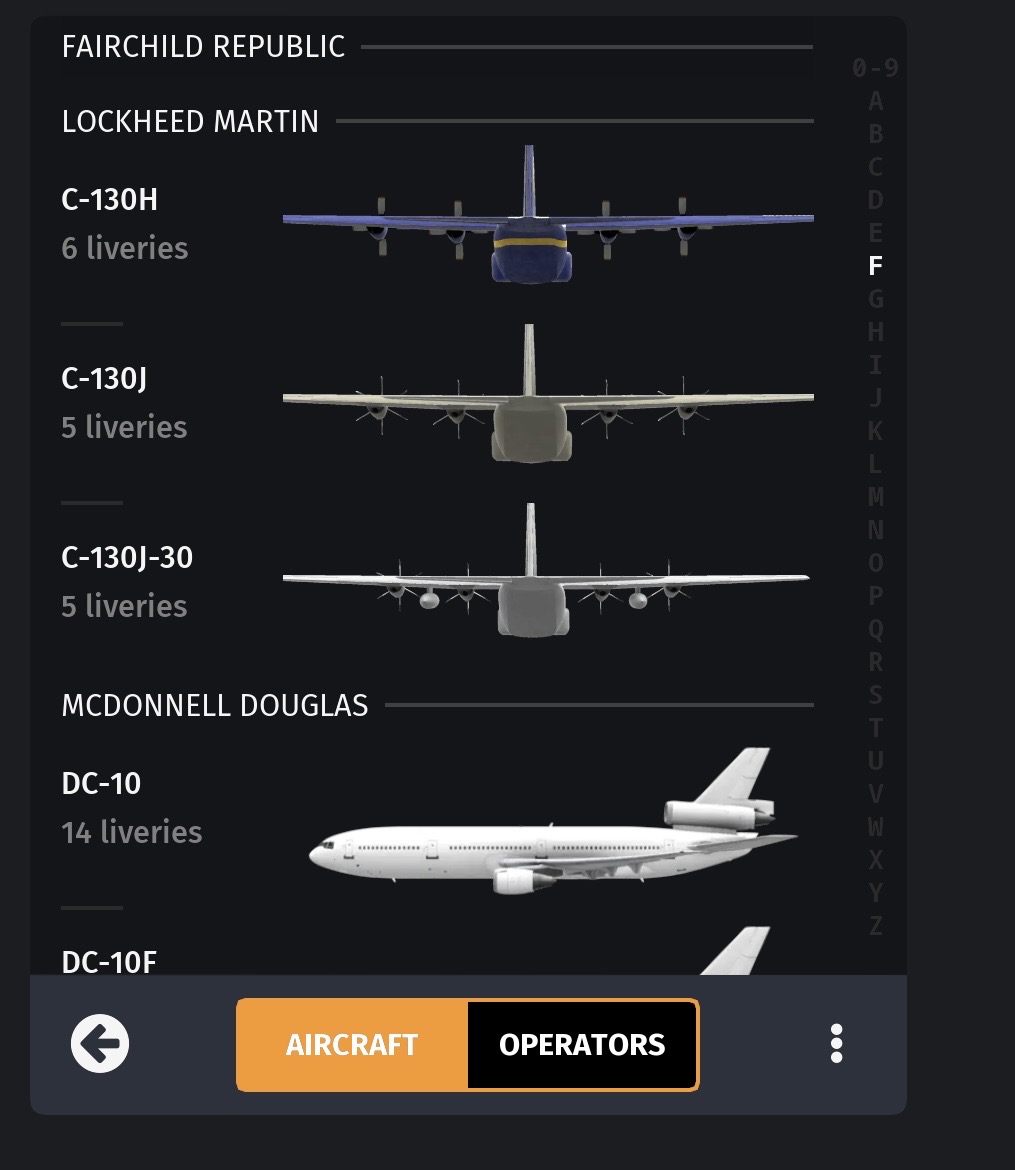
Task: Jump to letter L in index
Action: coord(876,464)
